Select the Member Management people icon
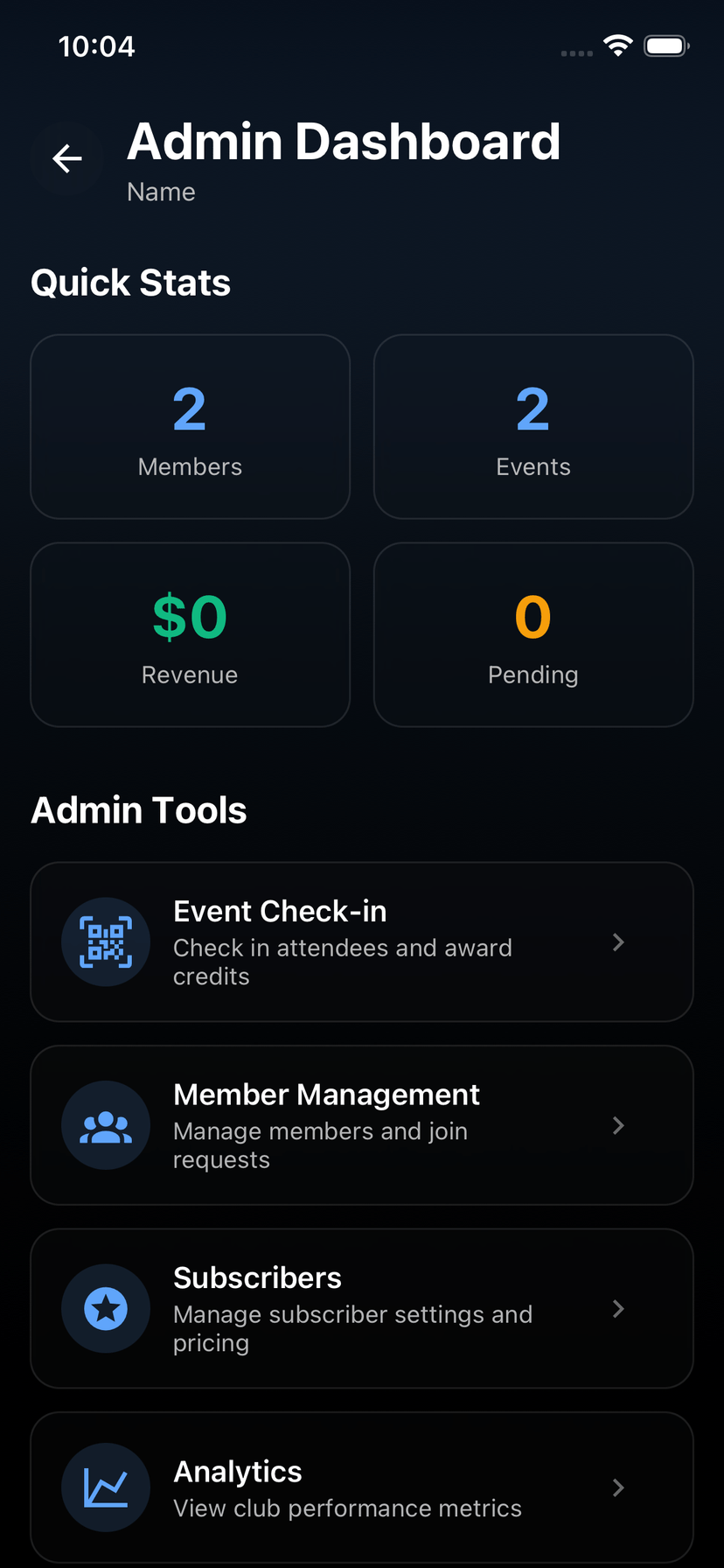This screenshot has height=1568, width=724. [106, 1125]
